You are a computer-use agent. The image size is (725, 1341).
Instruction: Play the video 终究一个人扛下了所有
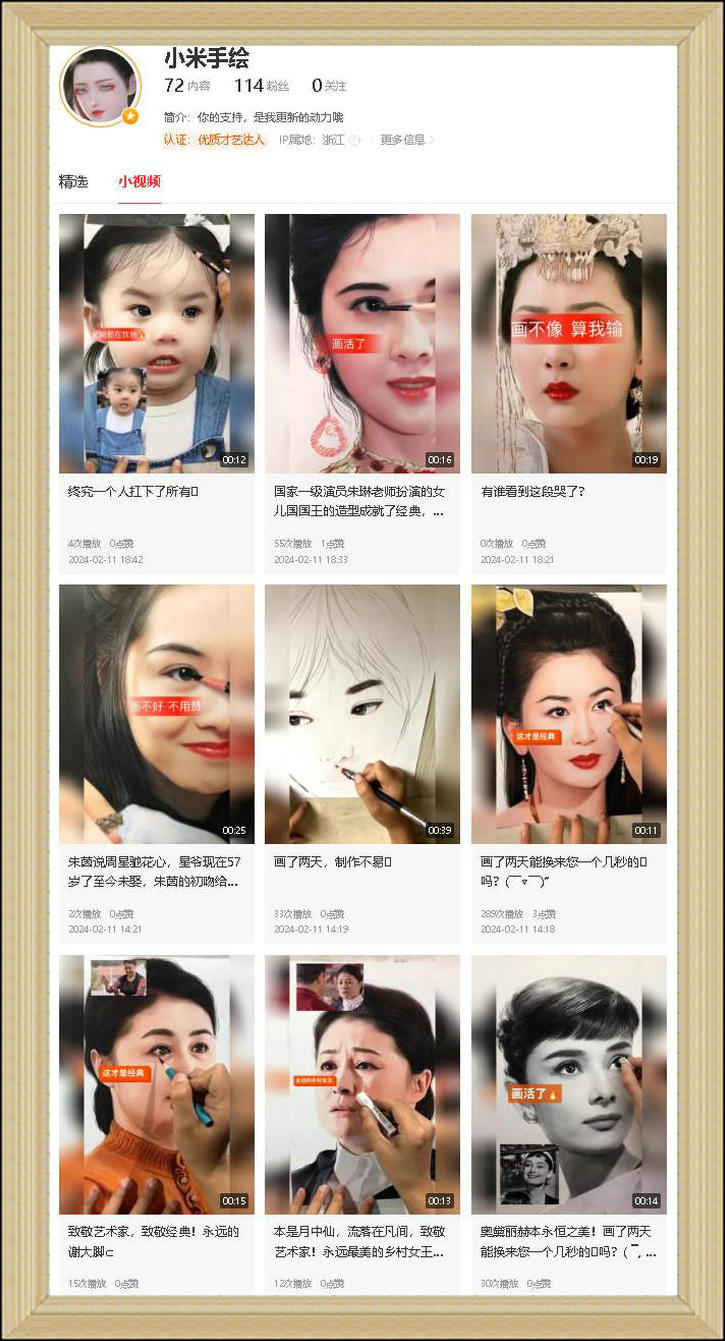tap(156, 343)
